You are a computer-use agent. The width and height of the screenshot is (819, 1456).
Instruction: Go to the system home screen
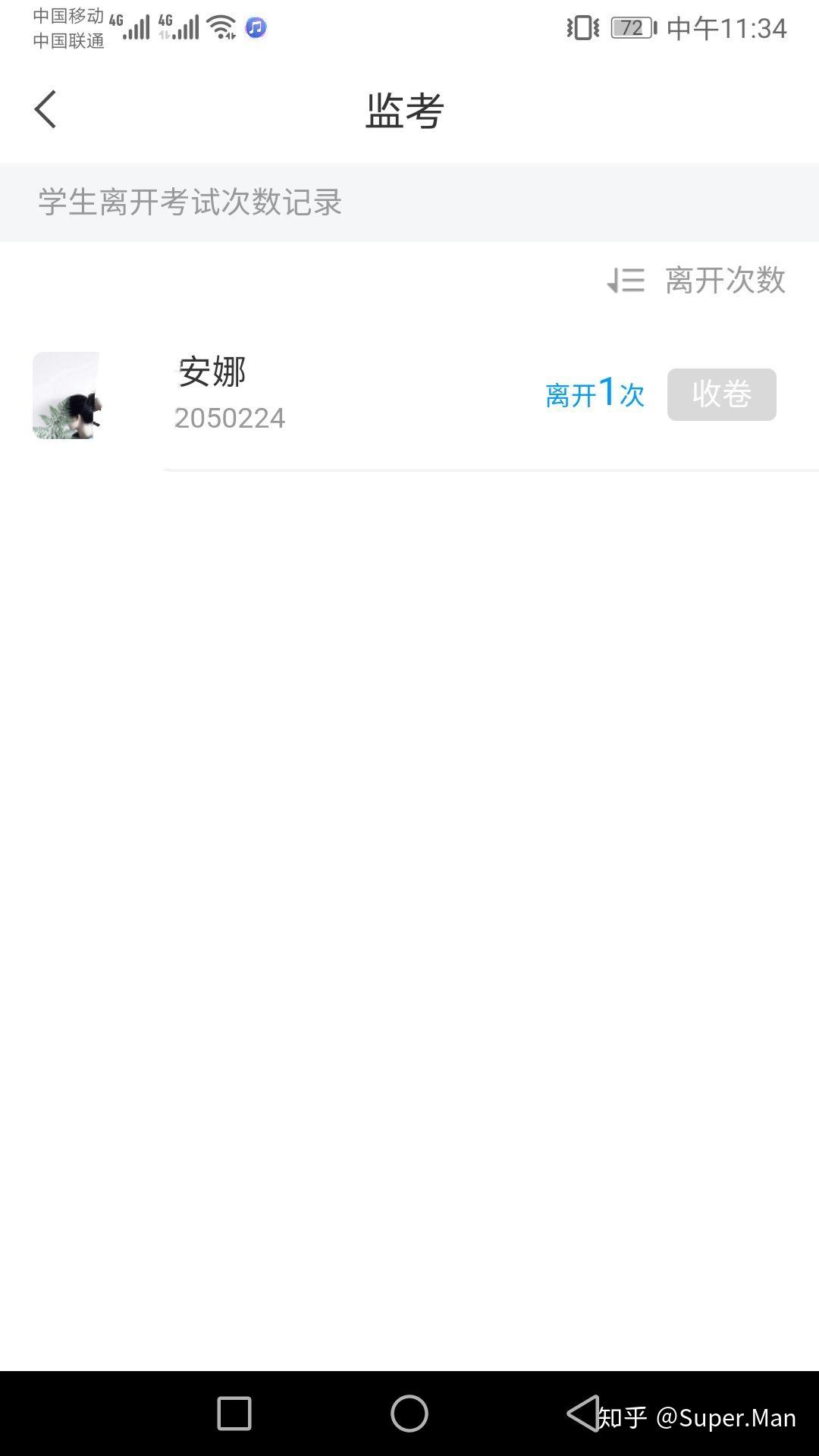[409, 1414]
